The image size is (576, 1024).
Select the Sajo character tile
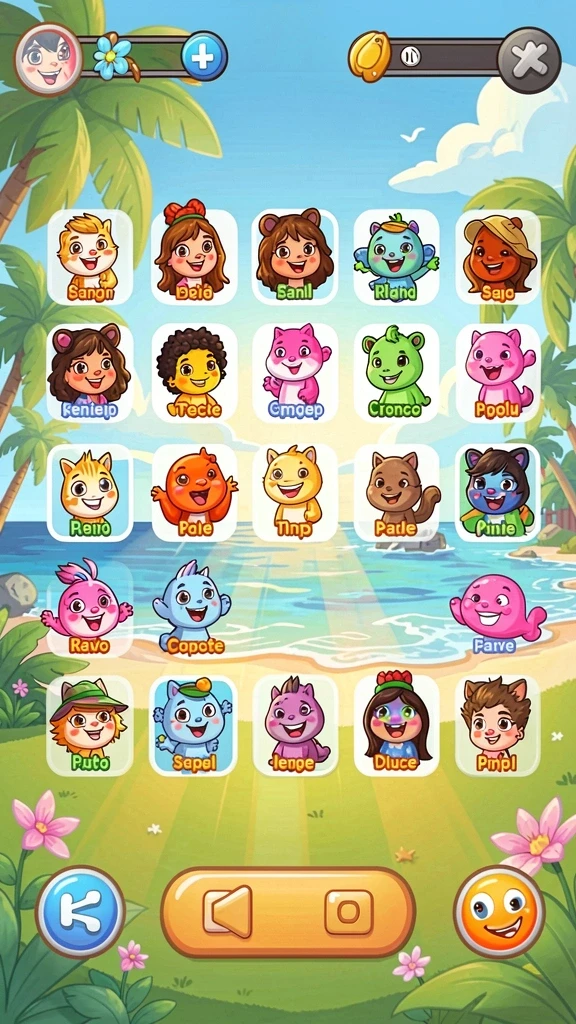click(498, 257)
